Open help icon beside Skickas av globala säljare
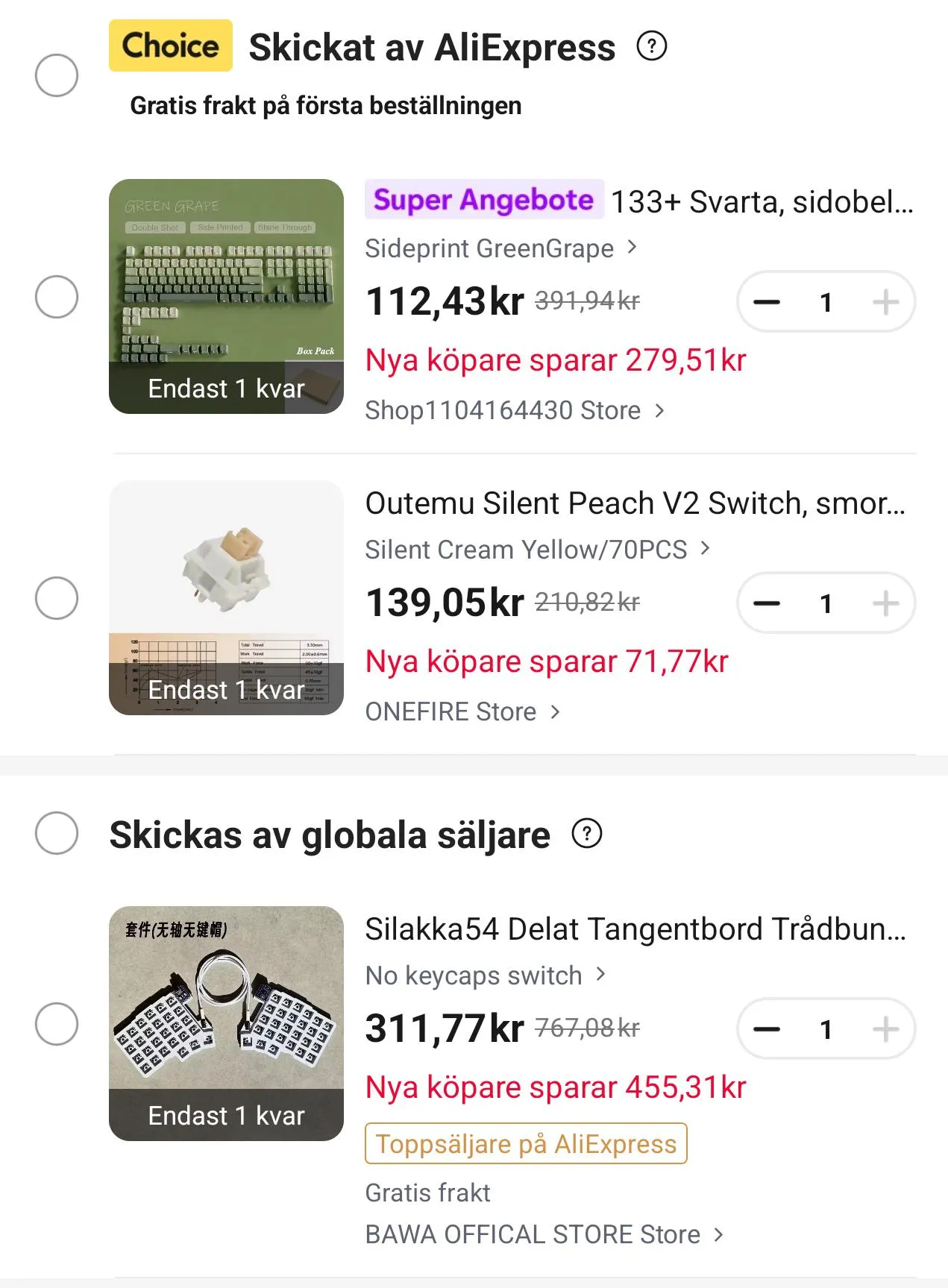 [587, 834]
